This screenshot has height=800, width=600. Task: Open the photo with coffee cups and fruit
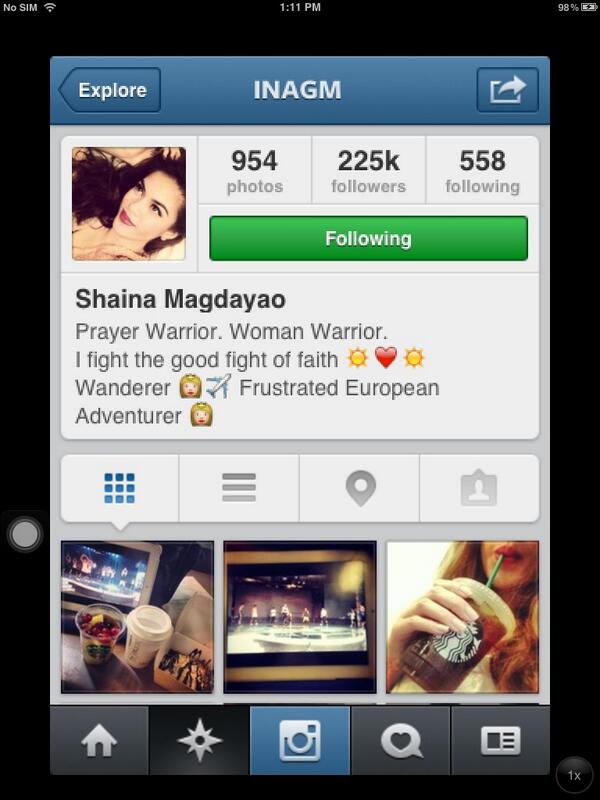[x=137, y=617]
